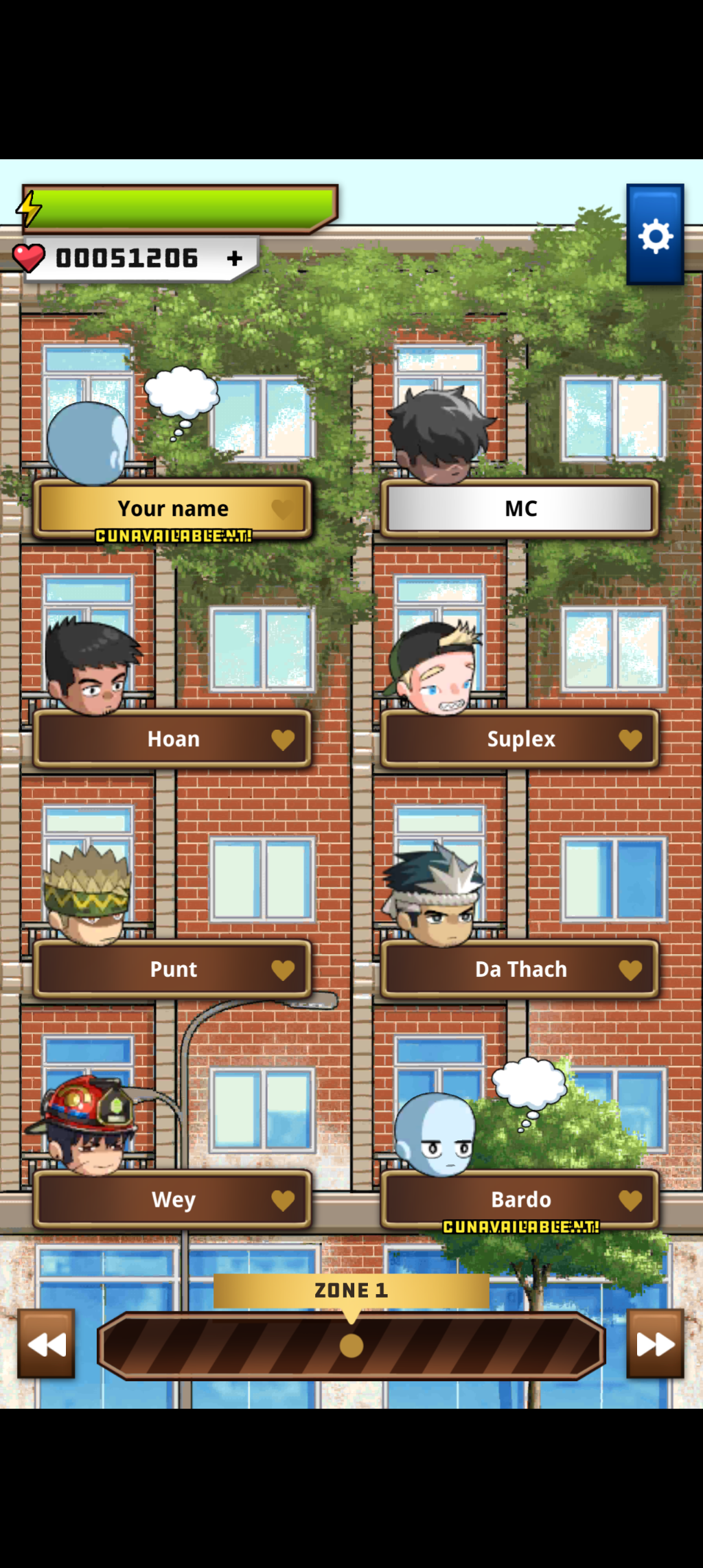The image size is (703, 1568).
Task: Select Bardo's name plate
Action: (x=520, y=1199)
